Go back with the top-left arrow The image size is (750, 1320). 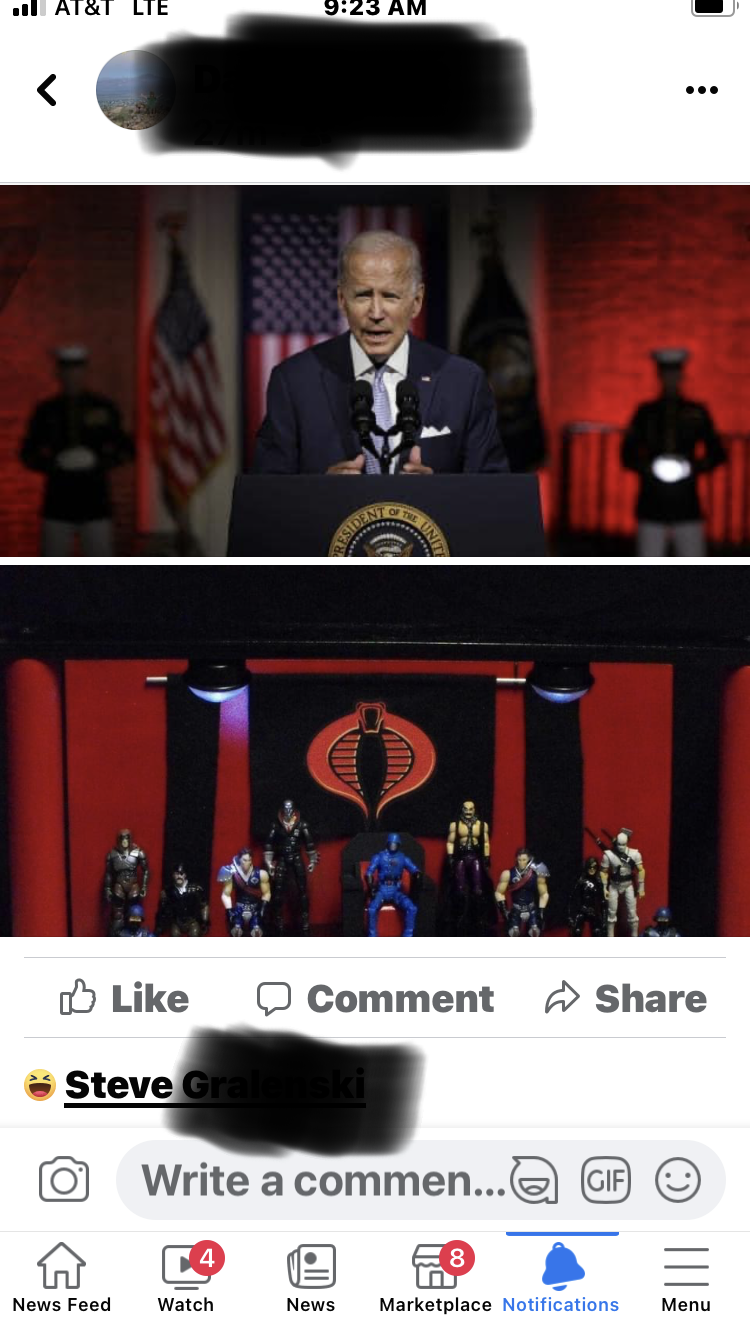point(47,90)
